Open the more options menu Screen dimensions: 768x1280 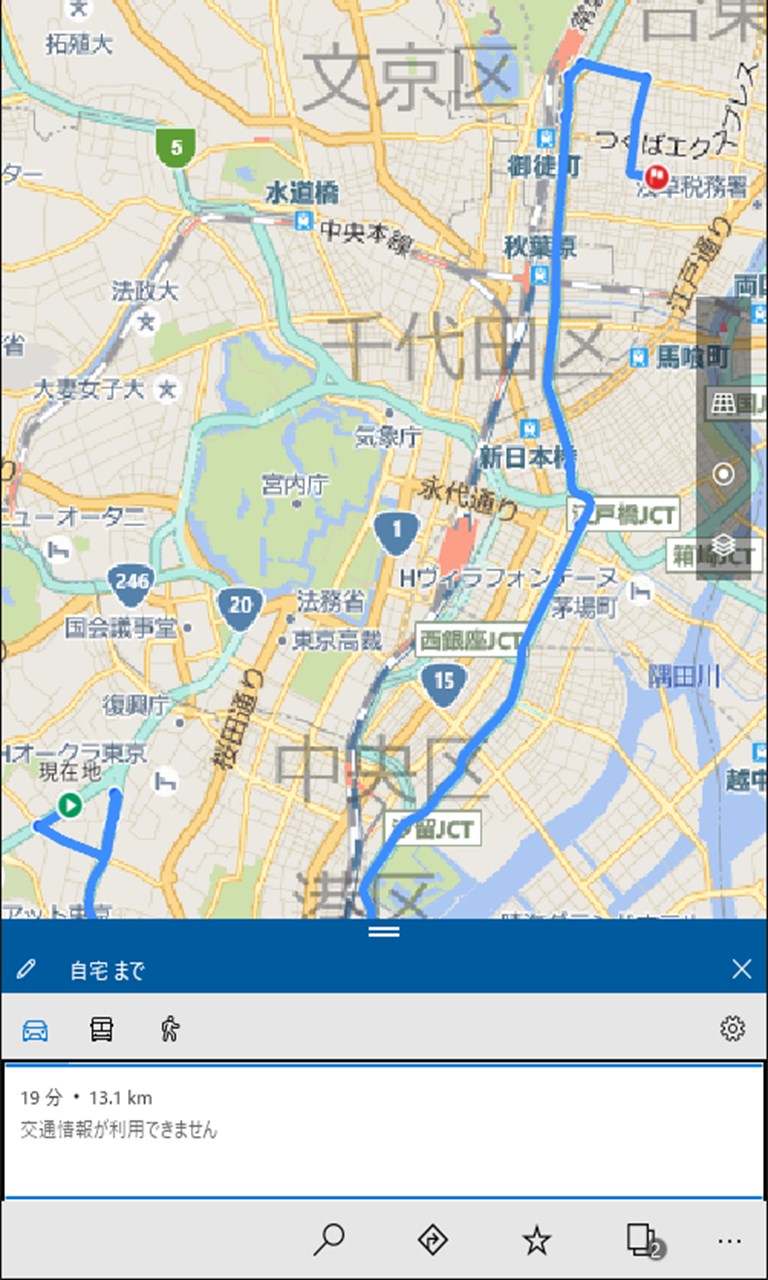730,1240
